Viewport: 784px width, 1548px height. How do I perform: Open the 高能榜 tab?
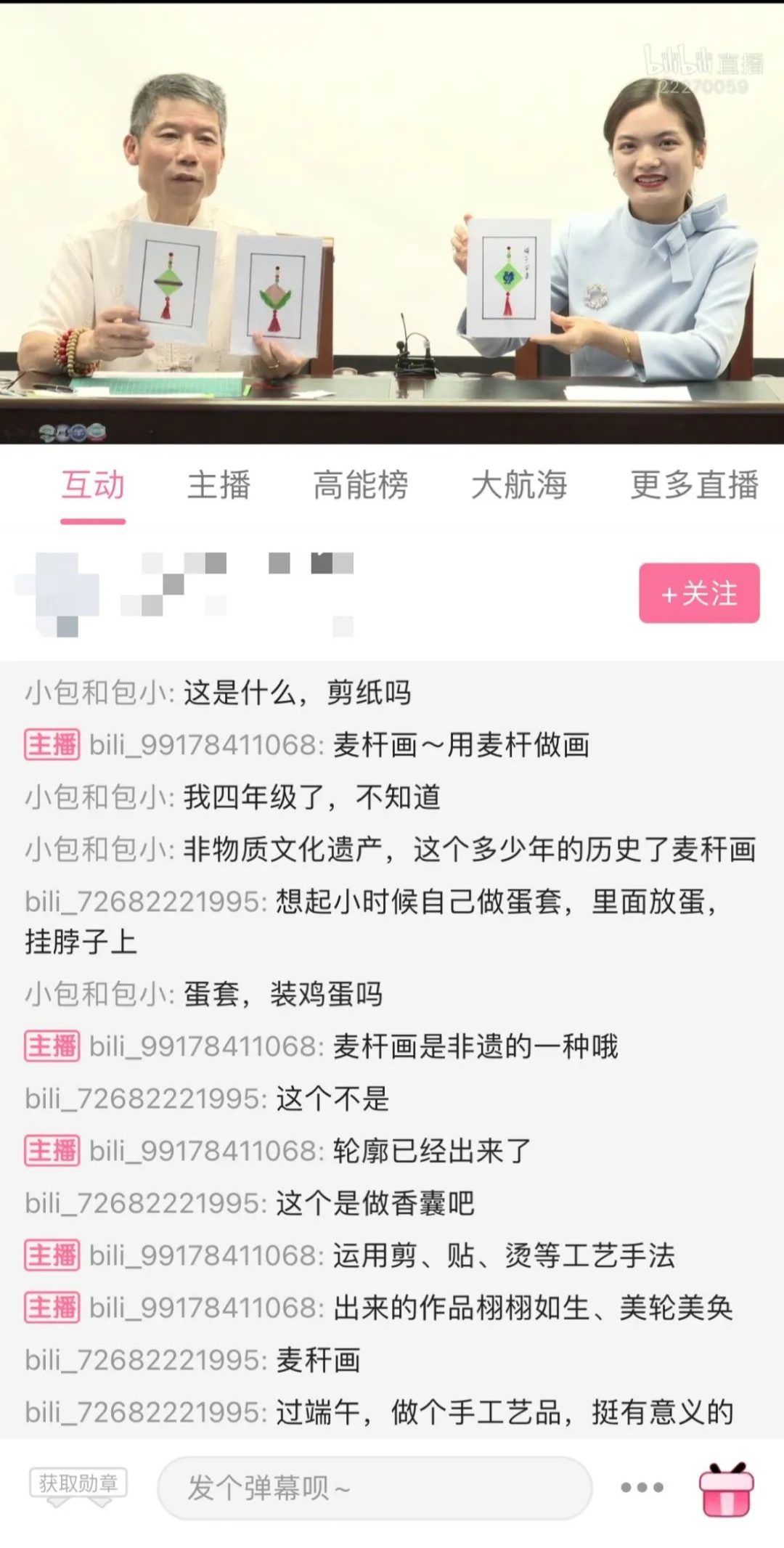pyautogui.click(x=360, y=485)
